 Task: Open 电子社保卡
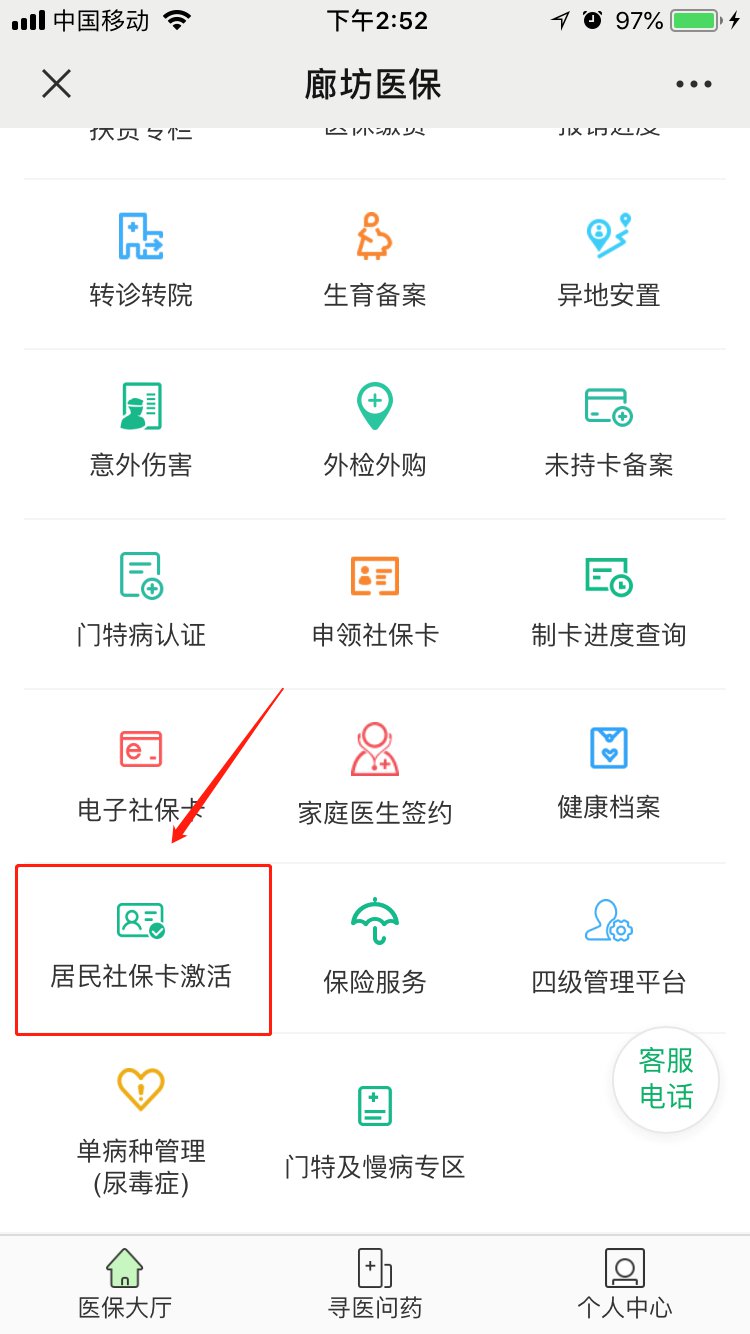coord(141,772)
